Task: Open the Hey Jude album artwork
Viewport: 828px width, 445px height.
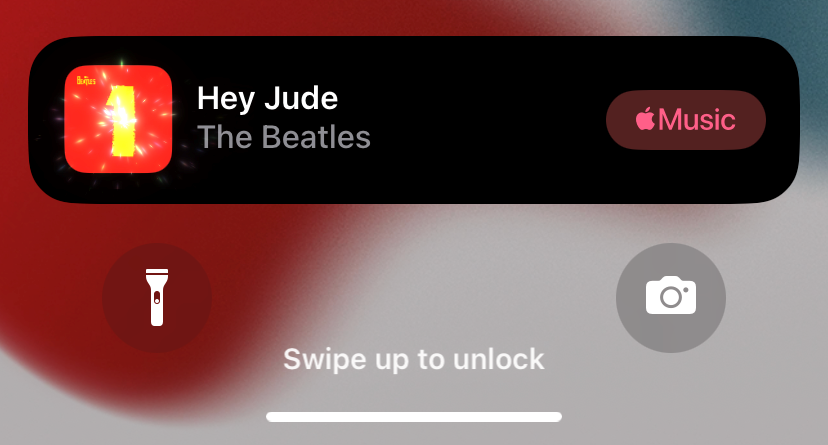Action: 118,120
